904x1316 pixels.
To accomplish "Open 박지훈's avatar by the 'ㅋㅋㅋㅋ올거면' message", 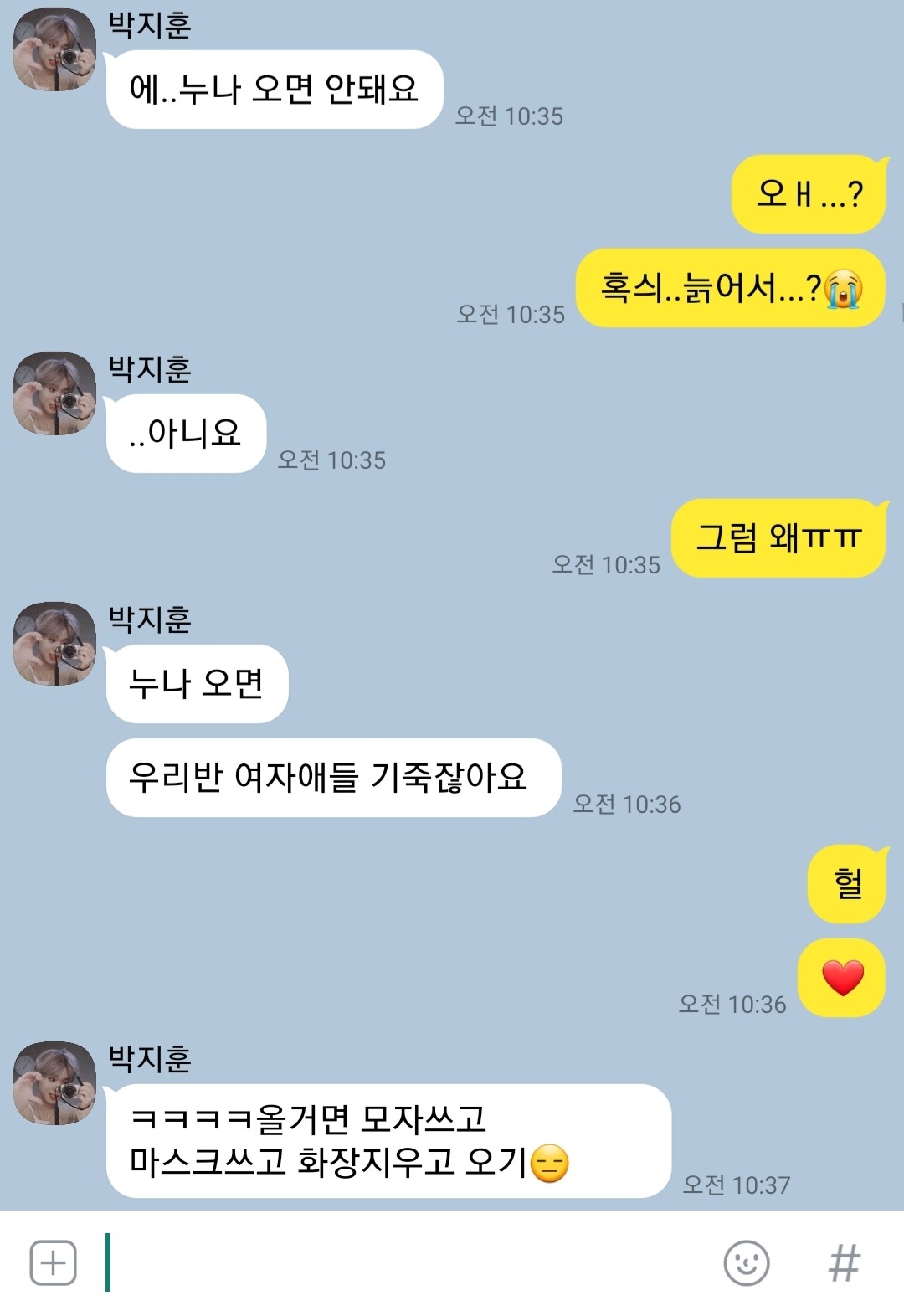I will [54, 1083].
